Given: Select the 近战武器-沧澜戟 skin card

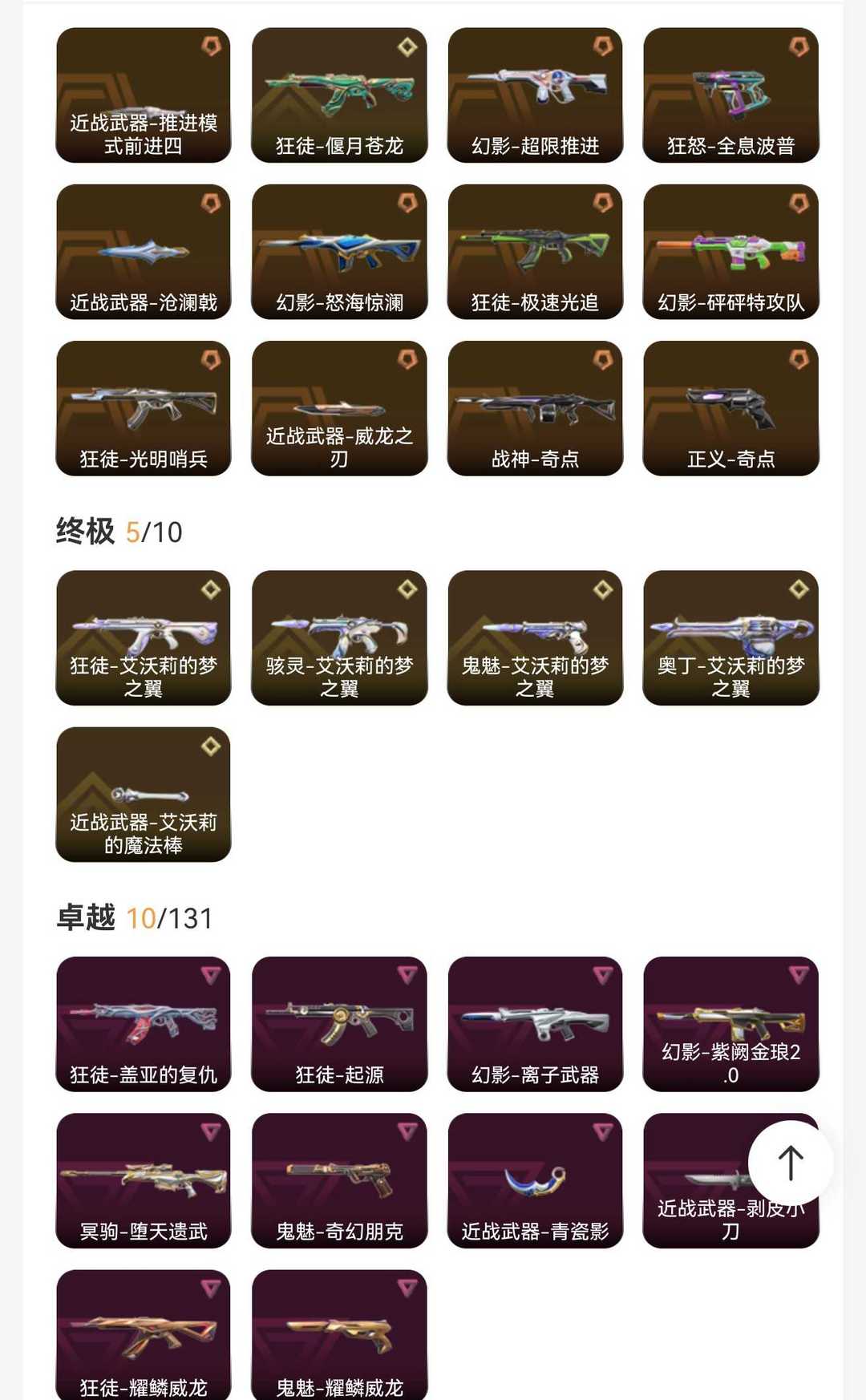Looking at the screenshot, I should click(x=142, y=253).
